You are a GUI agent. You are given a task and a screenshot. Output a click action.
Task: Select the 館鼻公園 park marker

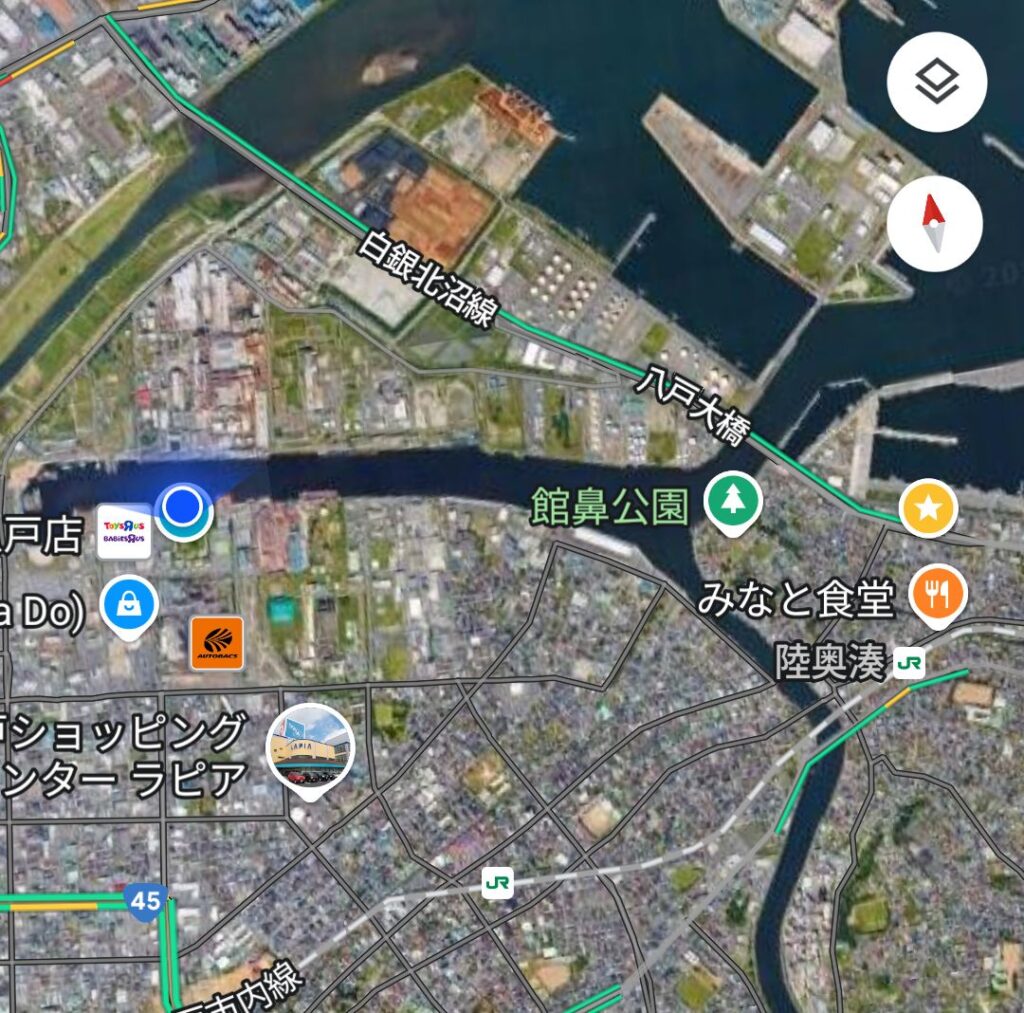[x=733, y=502]
